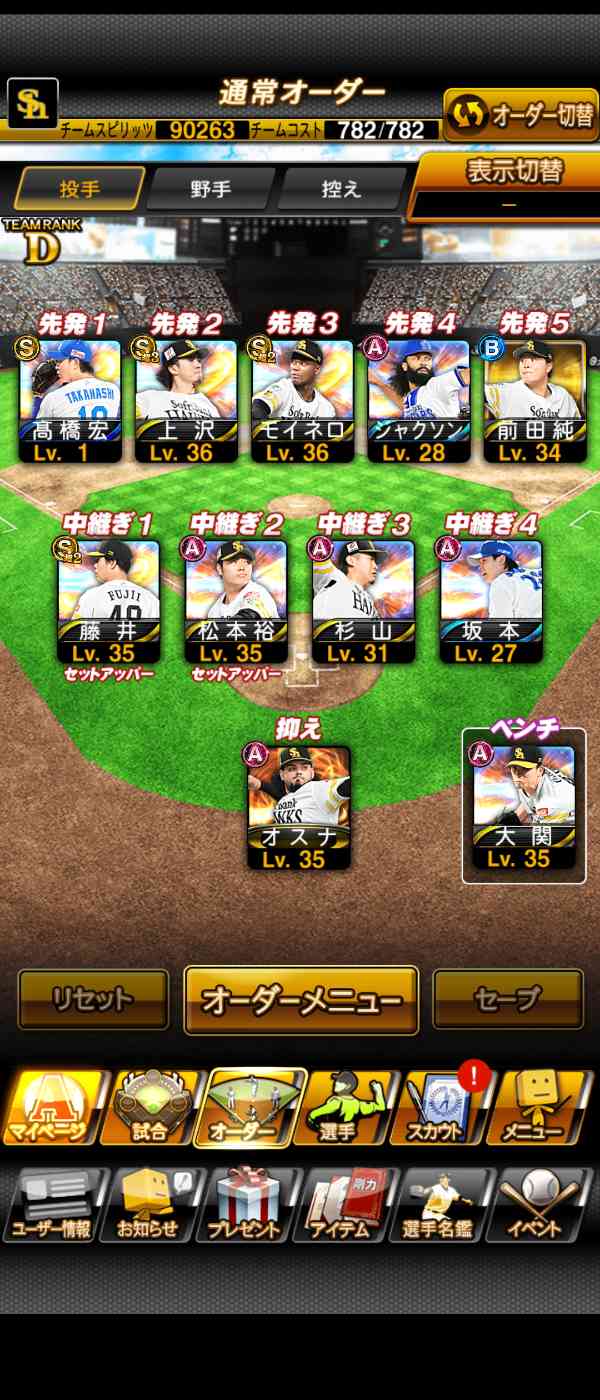
Task: Open the スカウト section
Action: coord(438,1108)
